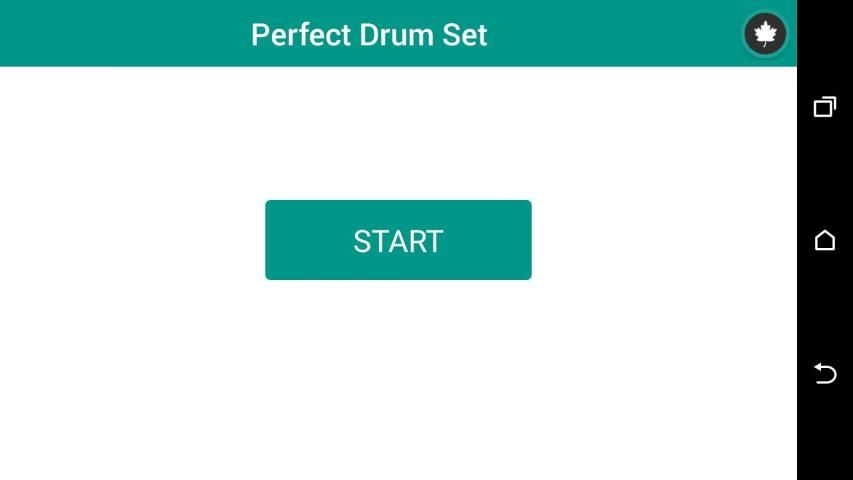The height and width of the screenshot is (480, 853).
Task: Go back using the system back button
Action: point(824,374)
